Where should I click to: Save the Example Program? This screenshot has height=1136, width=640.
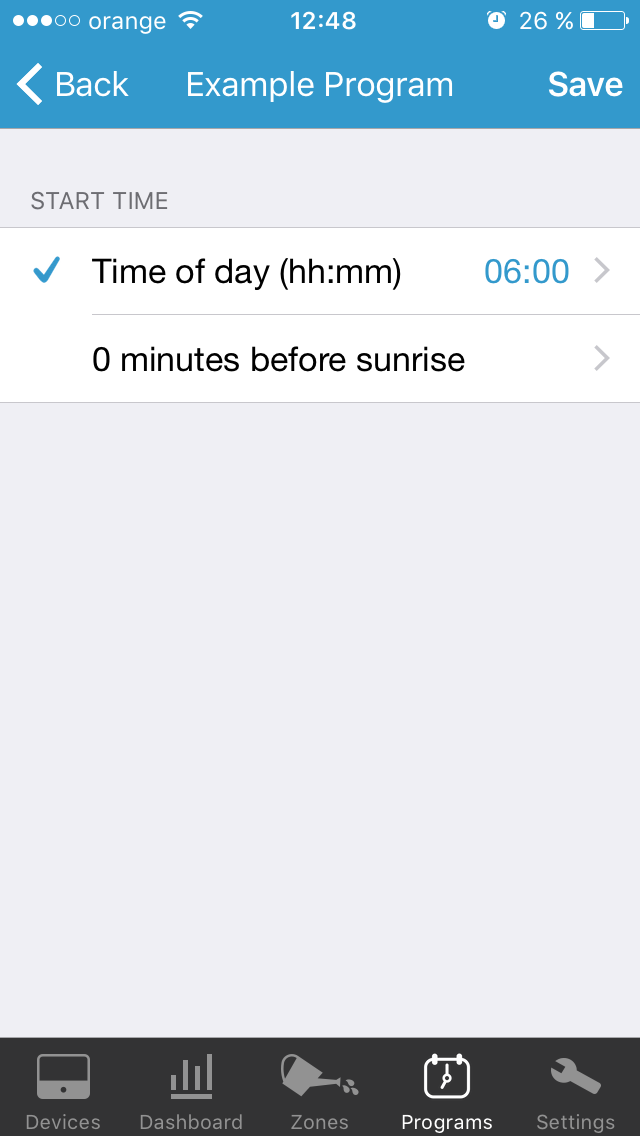(x=585, y=85)
